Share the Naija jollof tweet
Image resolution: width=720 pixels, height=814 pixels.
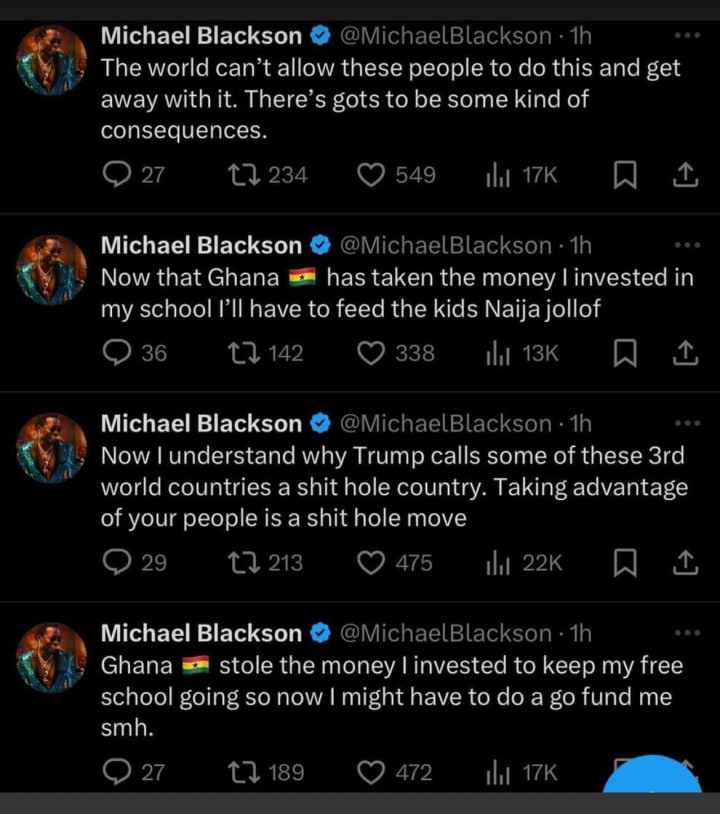click(x=683, y=352)
